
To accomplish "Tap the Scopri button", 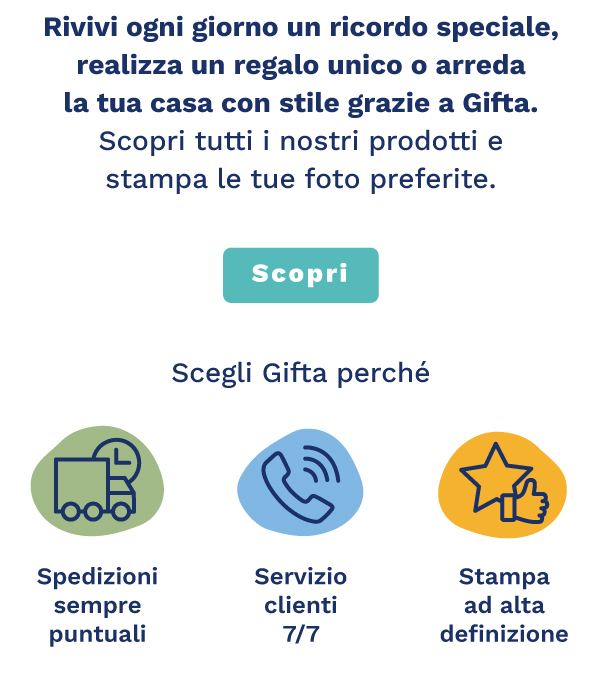I will point(300,275).
